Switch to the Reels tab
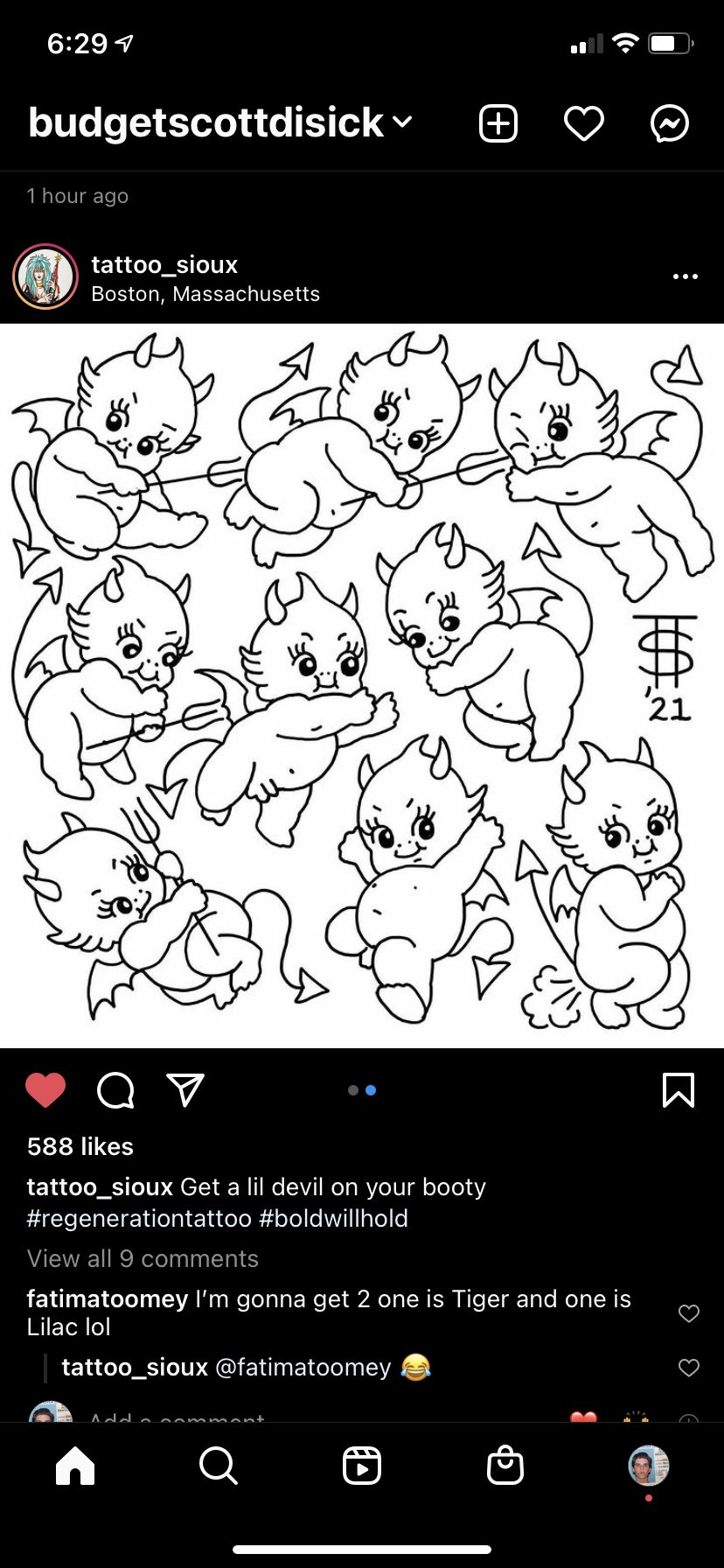The width and height of the screenshot is (724, 1568). [x=362, y=1465]
